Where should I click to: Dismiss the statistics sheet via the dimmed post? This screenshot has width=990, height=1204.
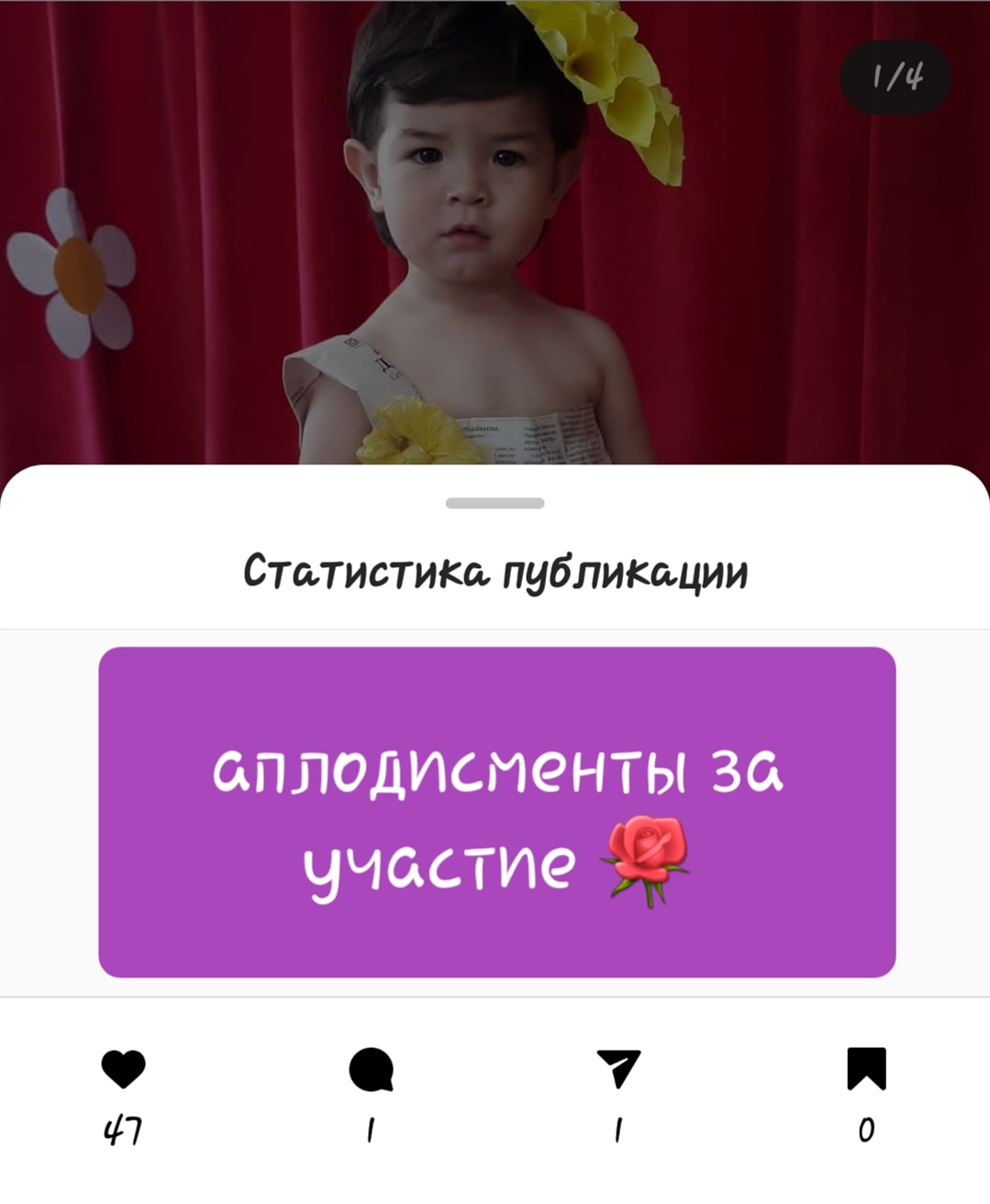pos(495,229)
